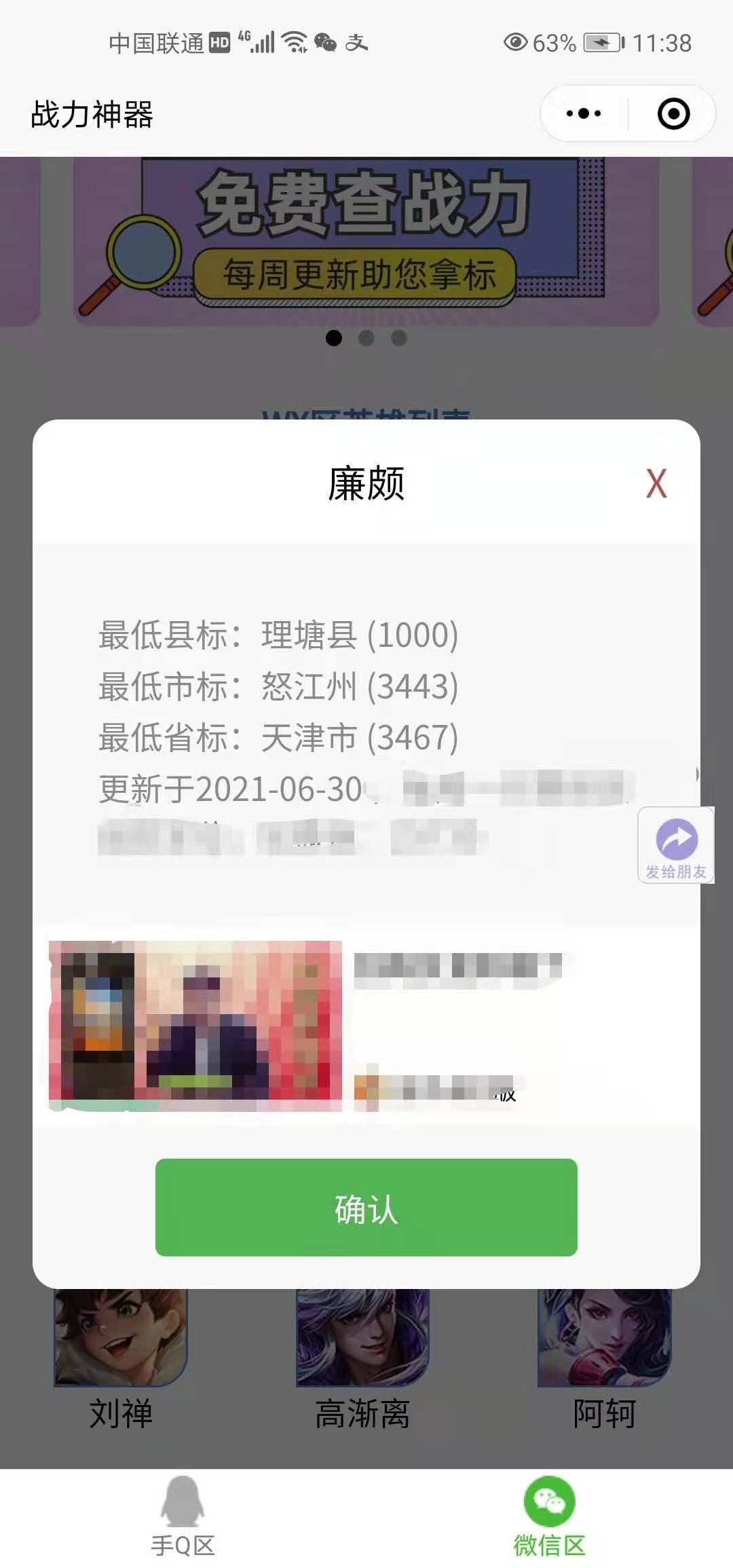Share via the 发给朋友 button
Image resolution: width=733 pixels, height=1568 pixels.
(676, 846)
